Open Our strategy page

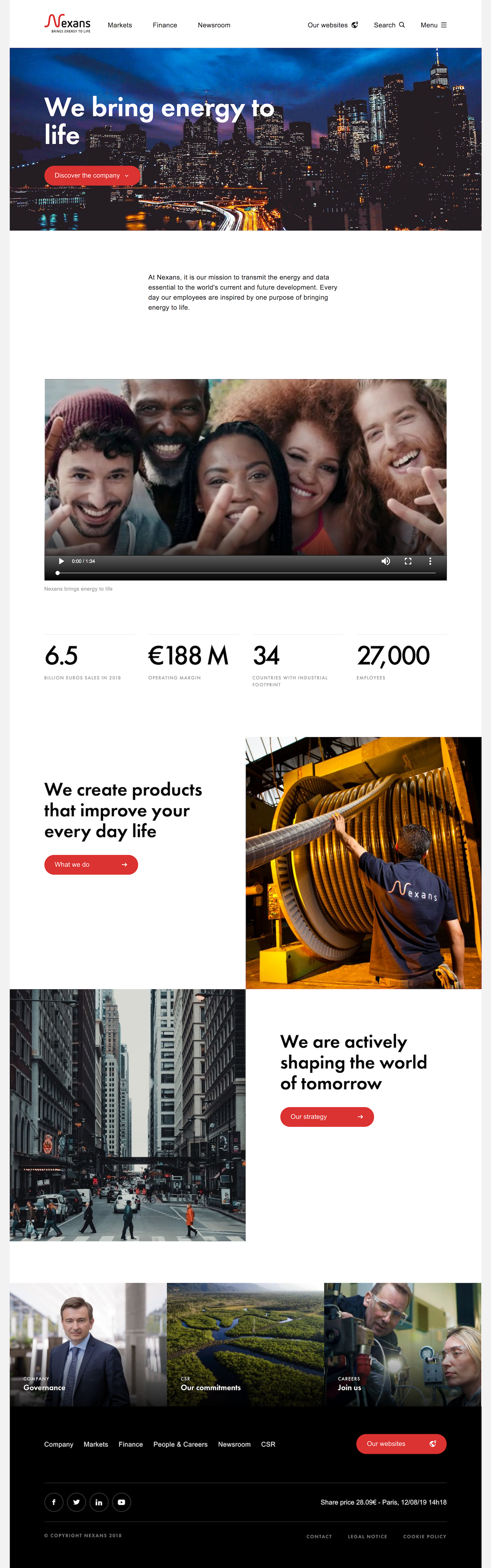click(x=327, y=1116)
